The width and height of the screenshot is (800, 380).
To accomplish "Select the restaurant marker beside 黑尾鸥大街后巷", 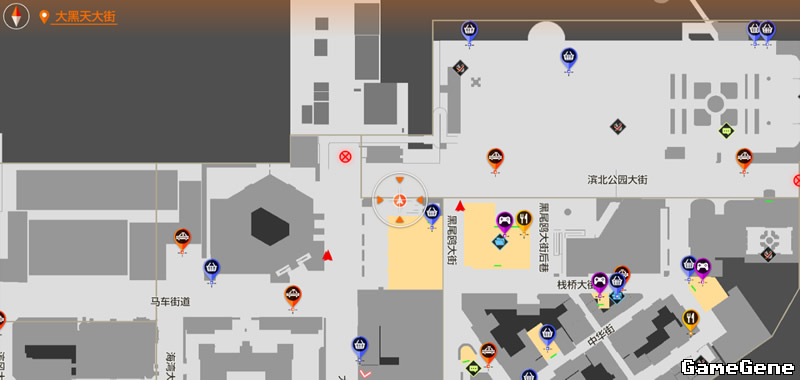I will pyautogui.click(x=524, y=220).
